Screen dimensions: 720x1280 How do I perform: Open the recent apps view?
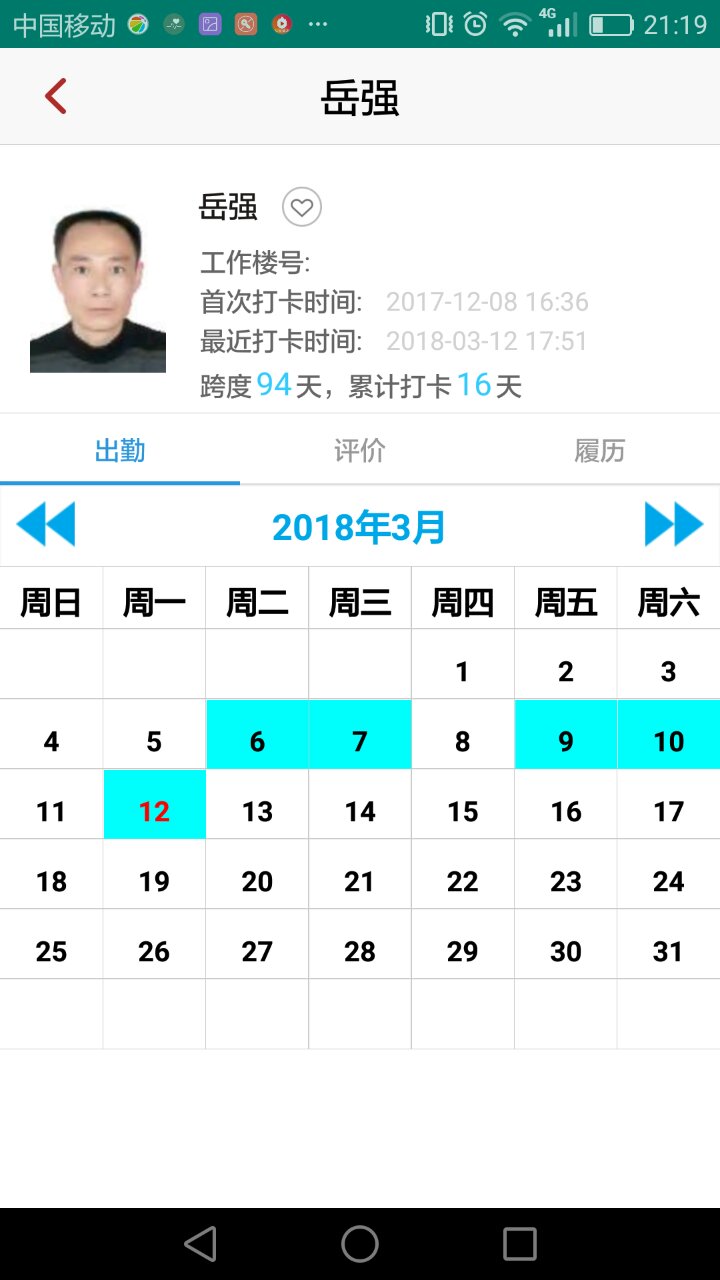520,1244
